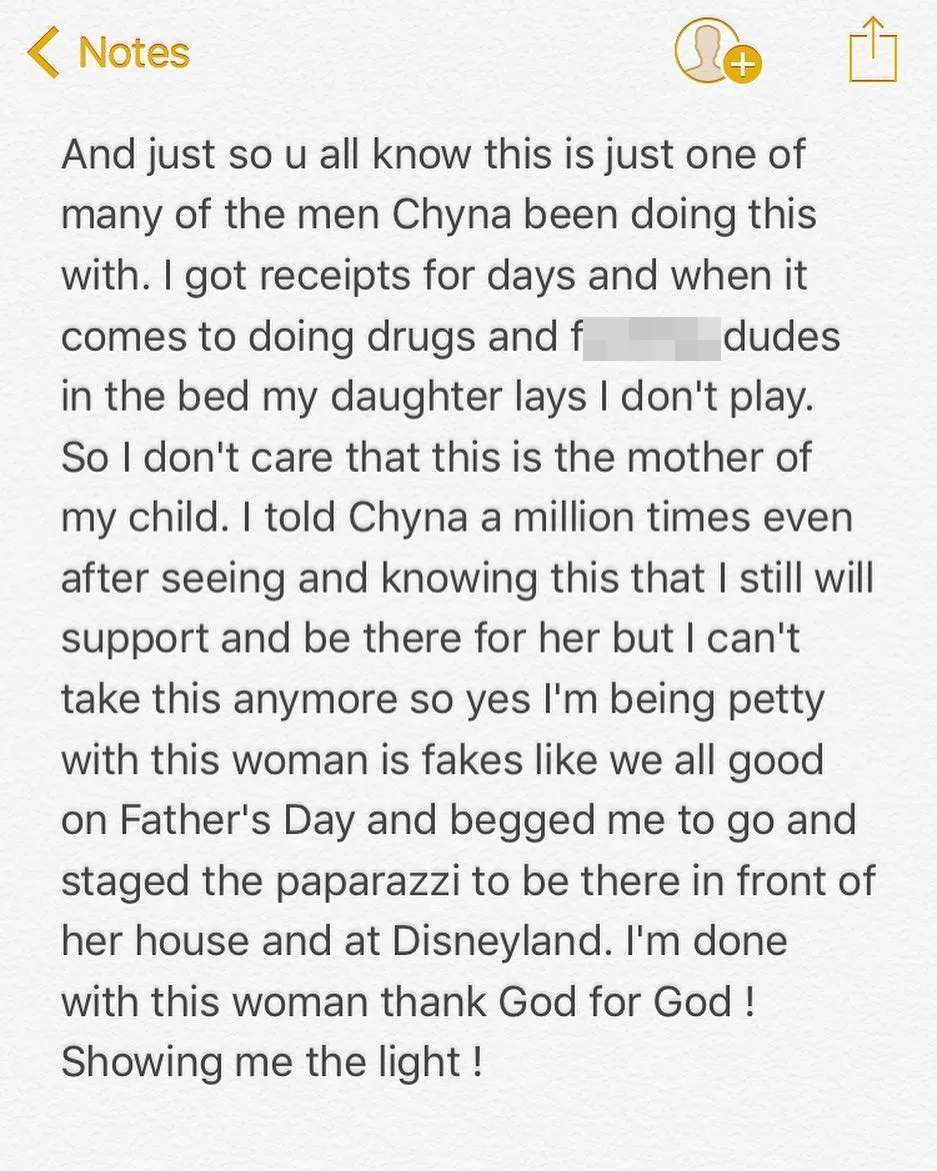Screen dimensions: 937x1171
Task: Add people to this note
Action: (716, 52)
